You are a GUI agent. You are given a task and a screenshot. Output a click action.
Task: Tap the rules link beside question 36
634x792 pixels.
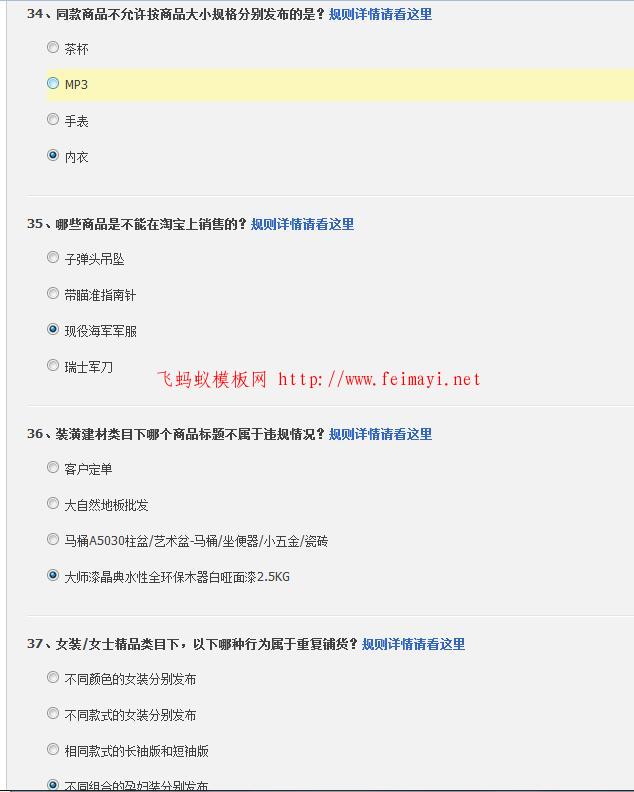point(380,434)
